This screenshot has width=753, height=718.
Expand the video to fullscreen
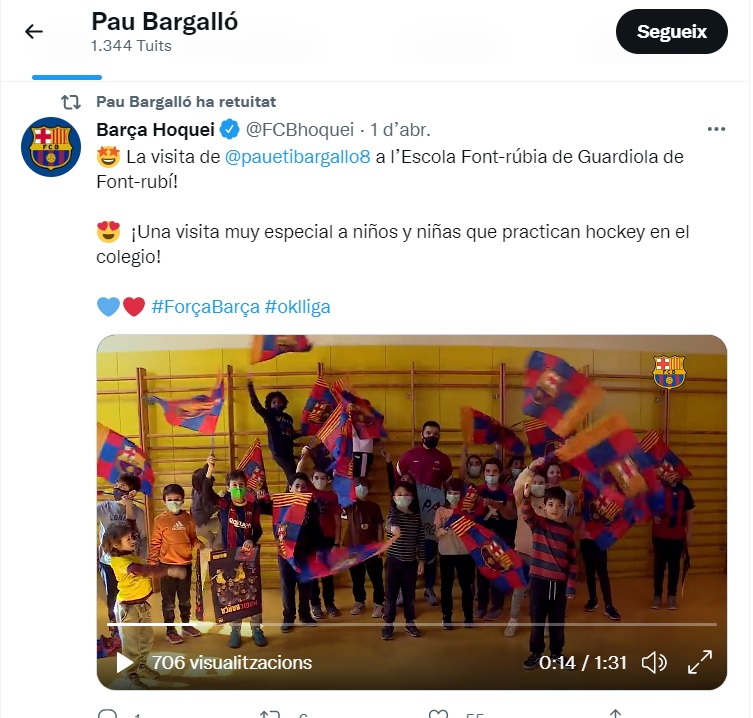click(x=700, y=662)
